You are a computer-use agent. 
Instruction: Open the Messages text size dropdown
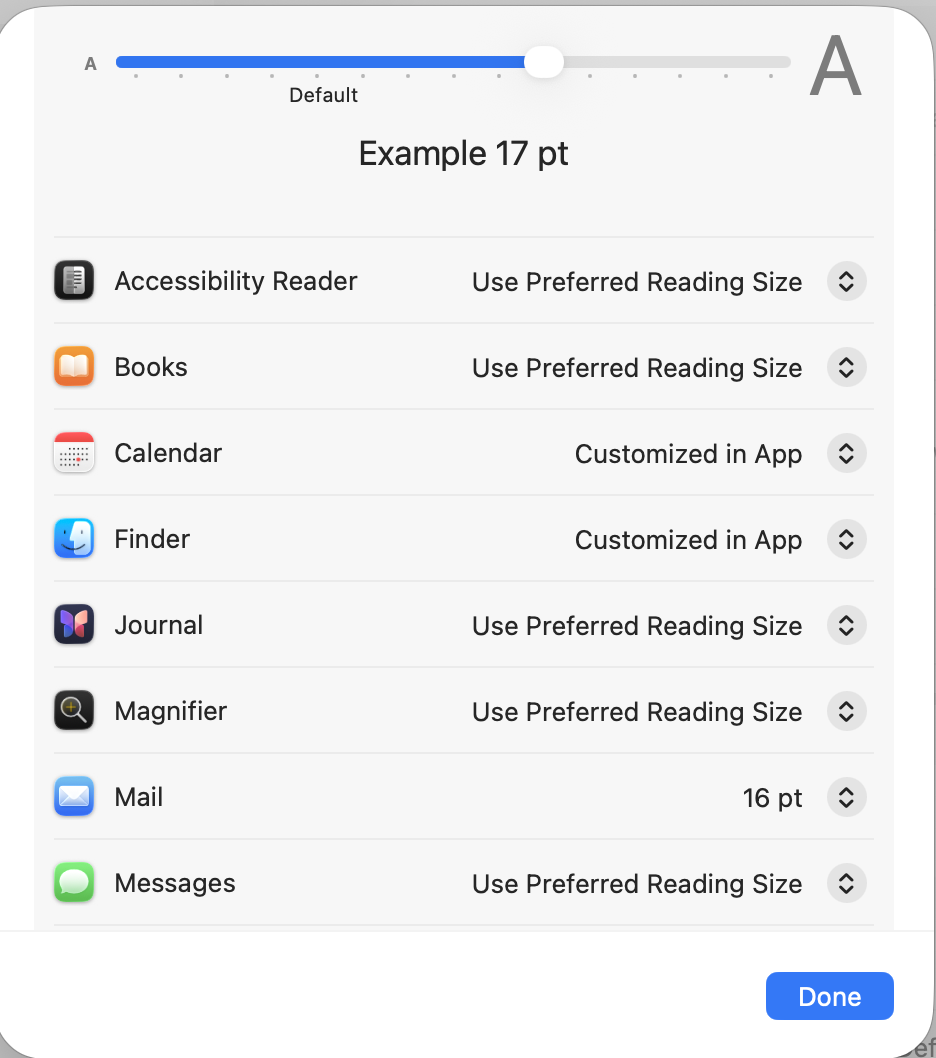click(x=846, y=884)
